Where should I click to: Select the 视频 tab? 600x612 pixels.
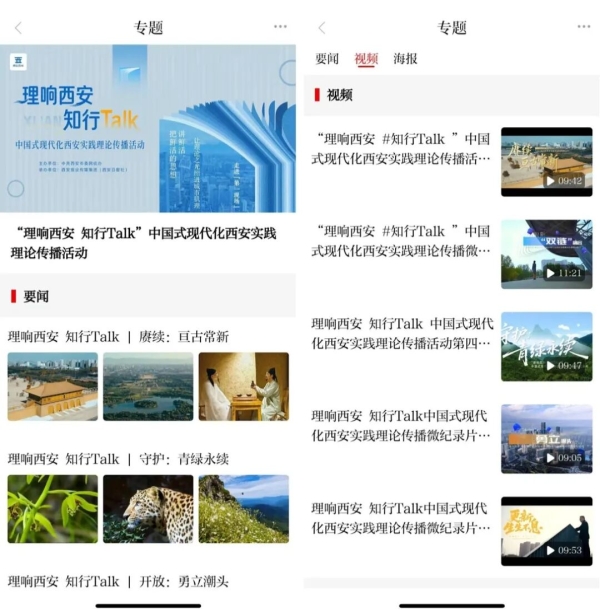(366, 59)
